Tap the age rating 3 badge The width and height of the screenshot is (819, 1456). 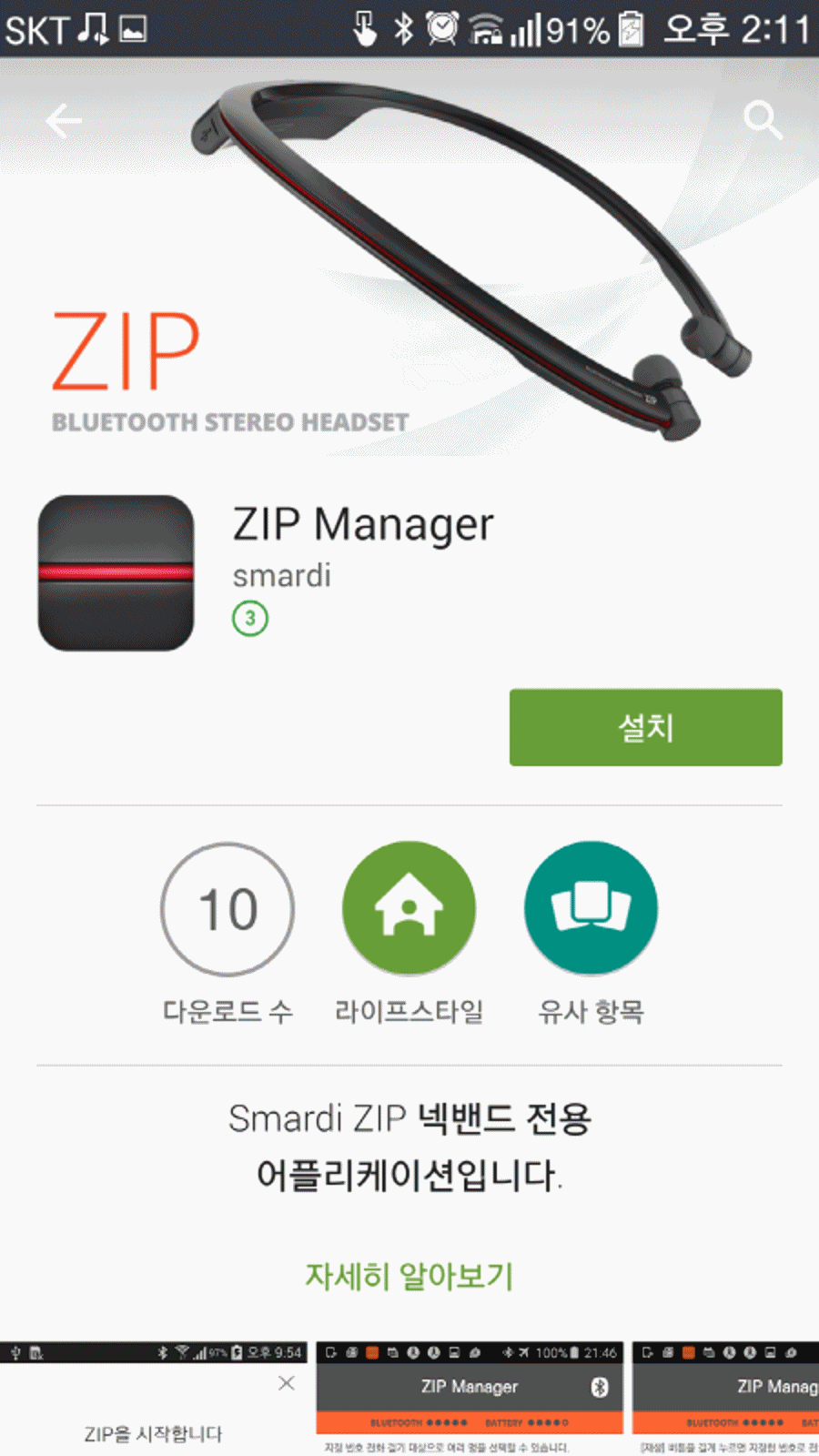(x=250, y=619)
